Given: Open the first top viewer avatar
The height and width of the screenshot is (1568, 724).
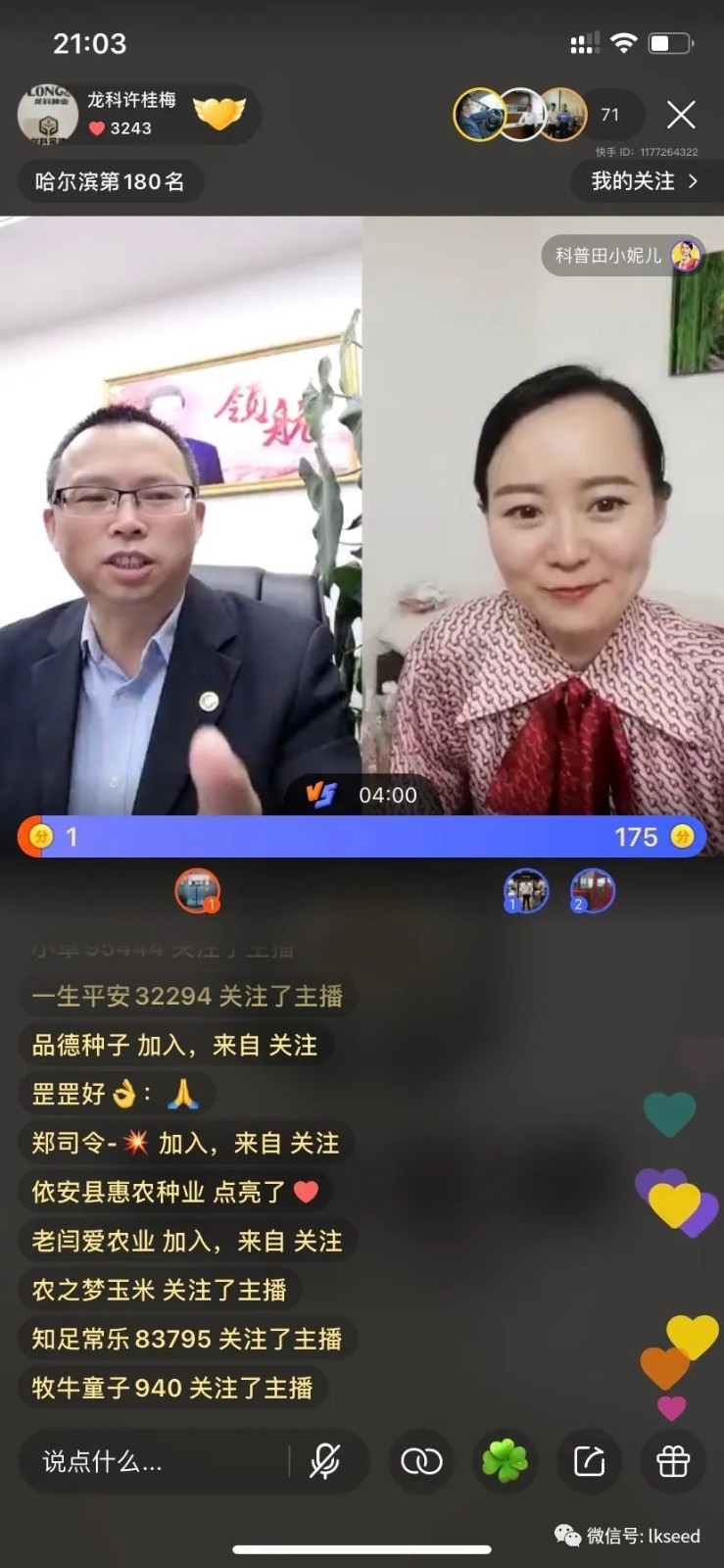Looking at the screenshot, I should [477, 116].
